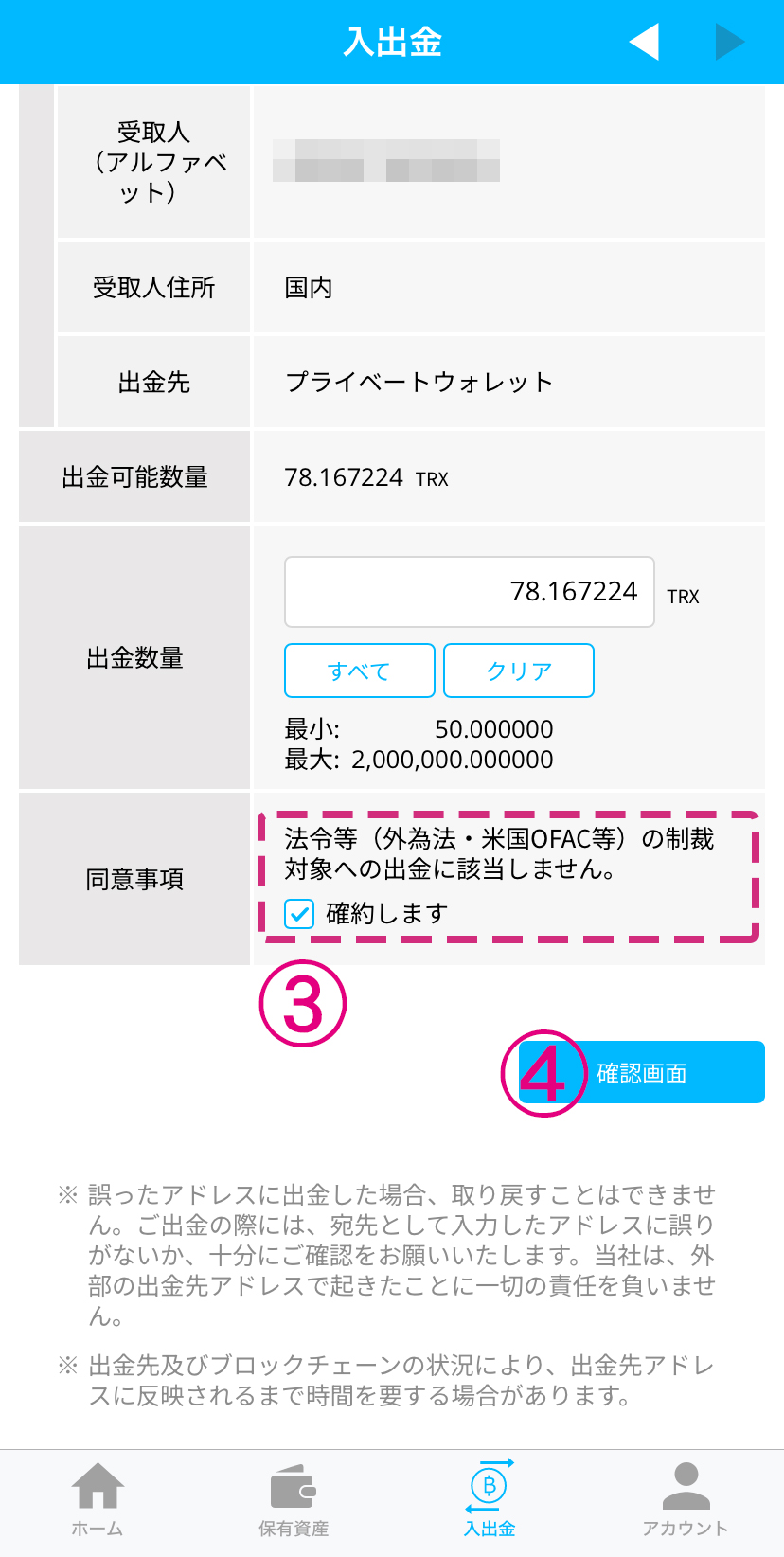Open the 保有資産 tab
This screenshot has width=784, height=1557.
coord(294,1499)
